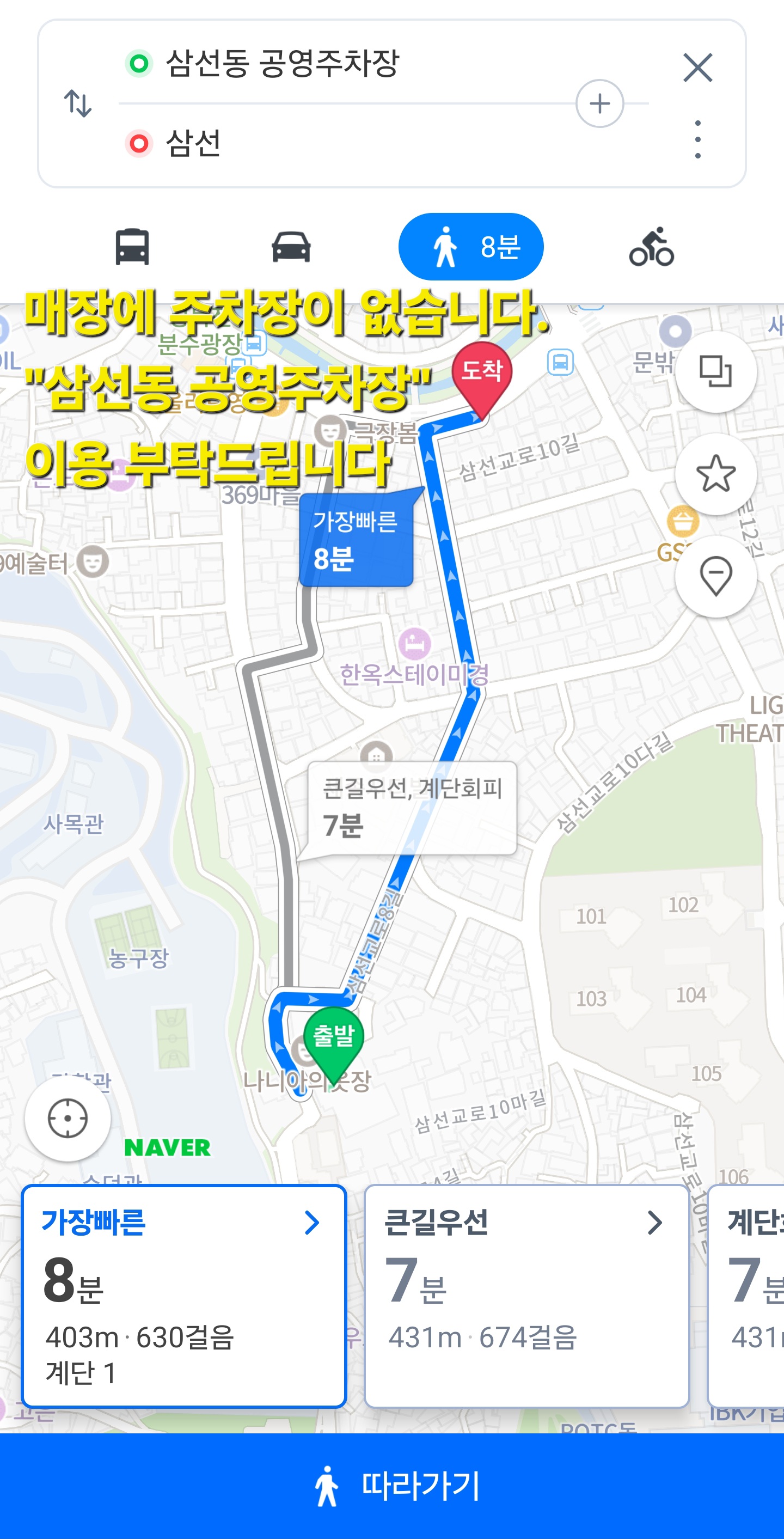Start walking guidance with 따라가기
This screenshot has height=1539, width=784.
(x=391, y=1485)
